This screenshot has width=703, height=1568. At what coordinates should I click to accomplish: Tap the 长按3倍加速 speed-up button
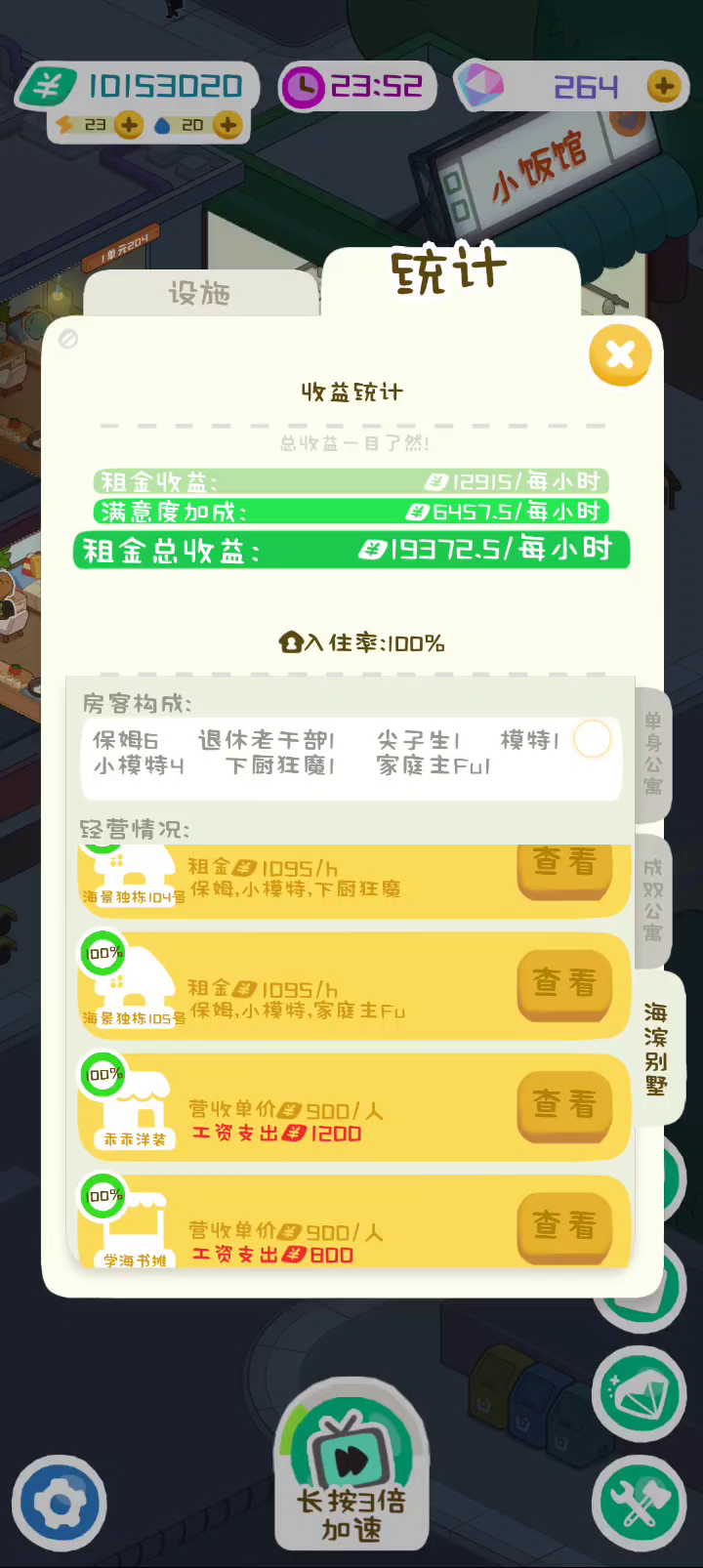click(351, 1465)
